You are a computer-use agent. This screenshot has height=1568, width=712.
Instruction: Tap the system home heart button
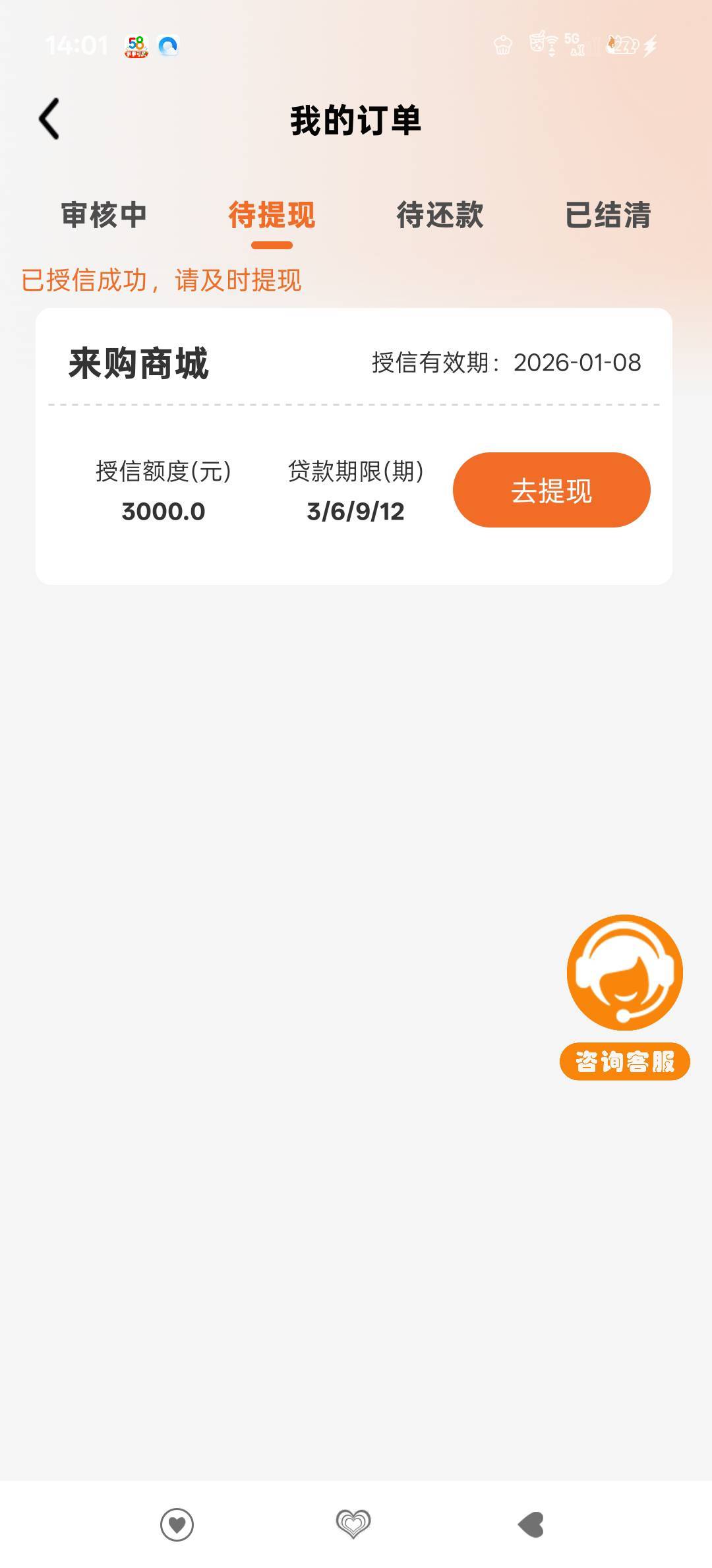353,1524
